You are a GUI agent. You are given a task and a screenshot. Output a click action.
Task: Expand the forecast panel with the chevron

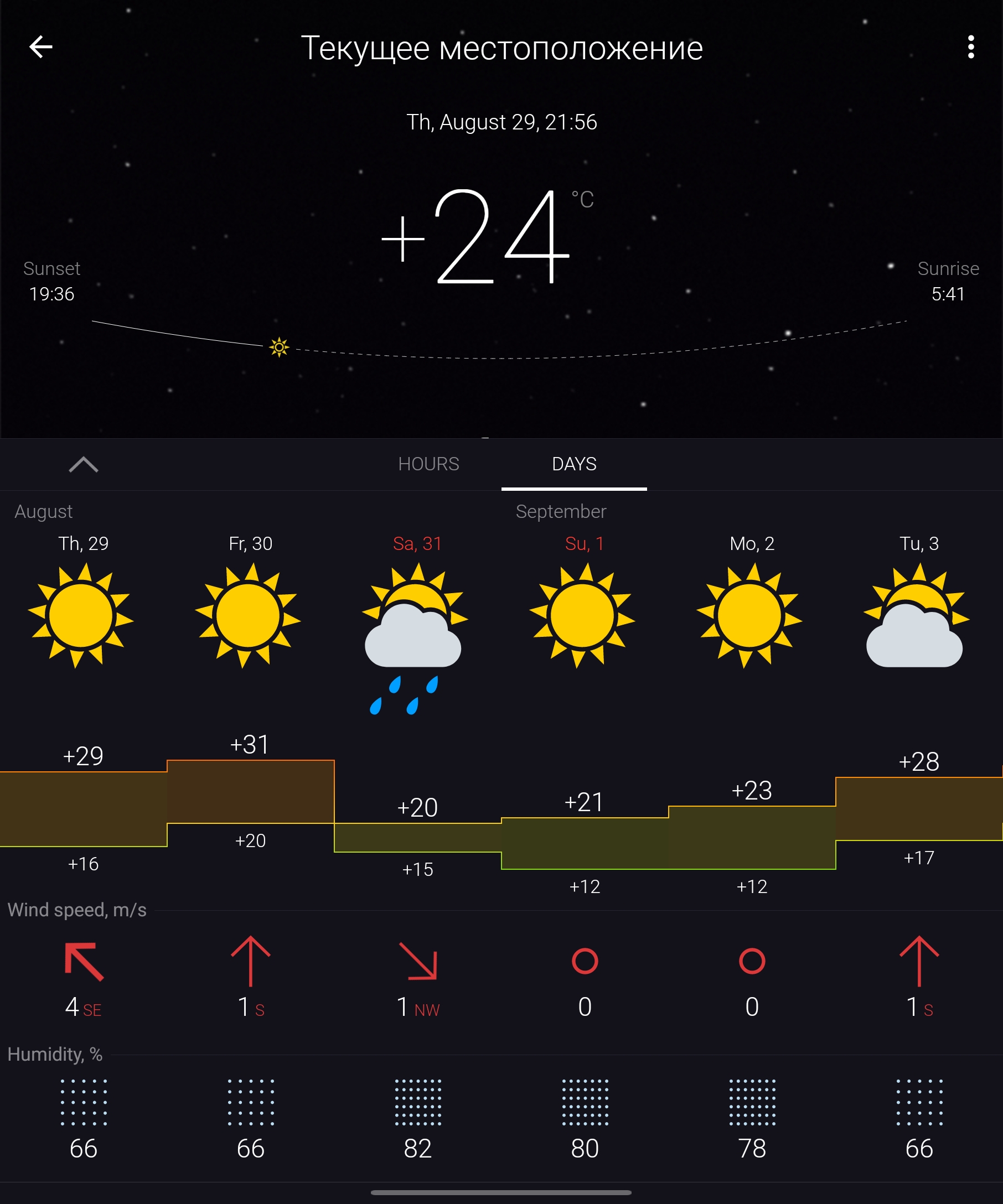pos(84,464)
